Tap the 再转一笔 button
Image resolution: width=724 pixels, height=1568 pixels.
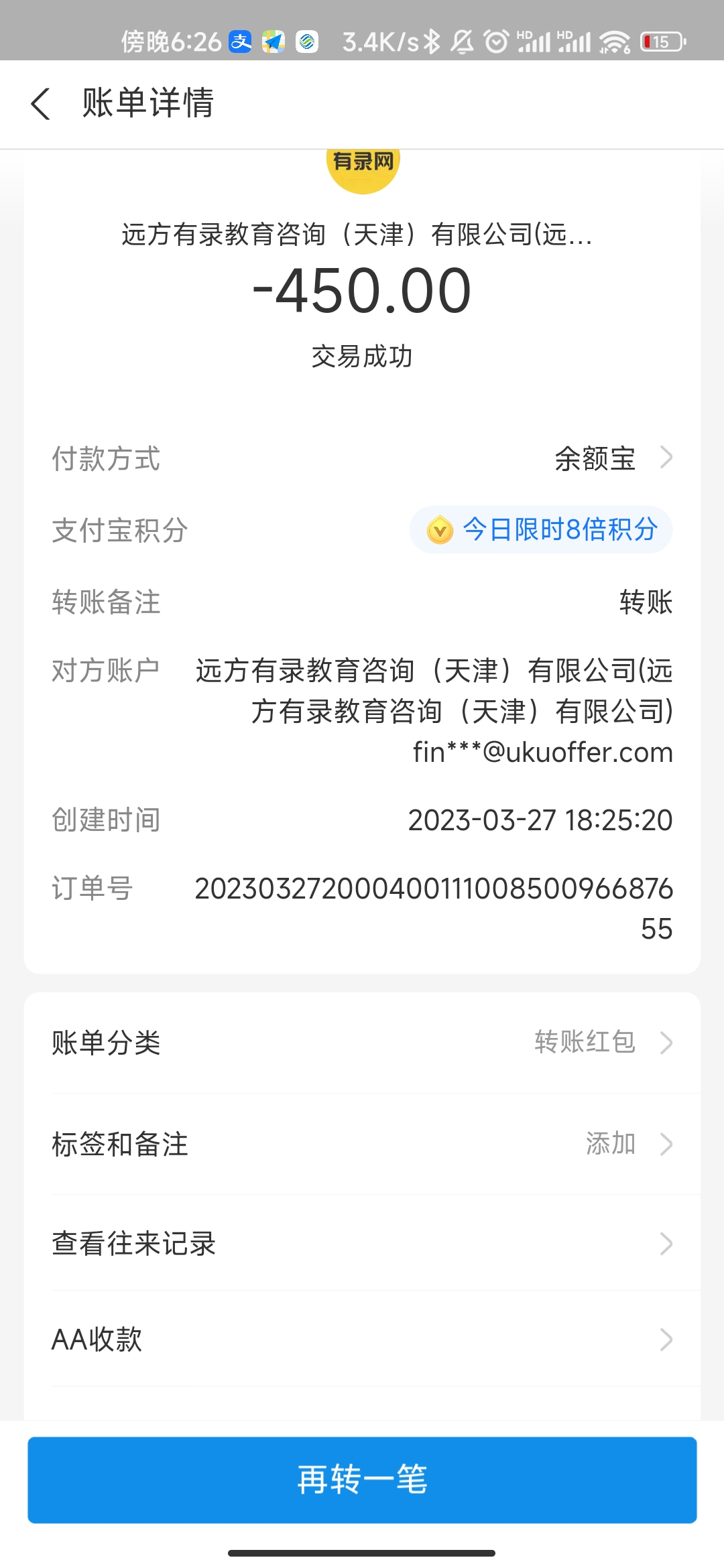click(362, 1480)
